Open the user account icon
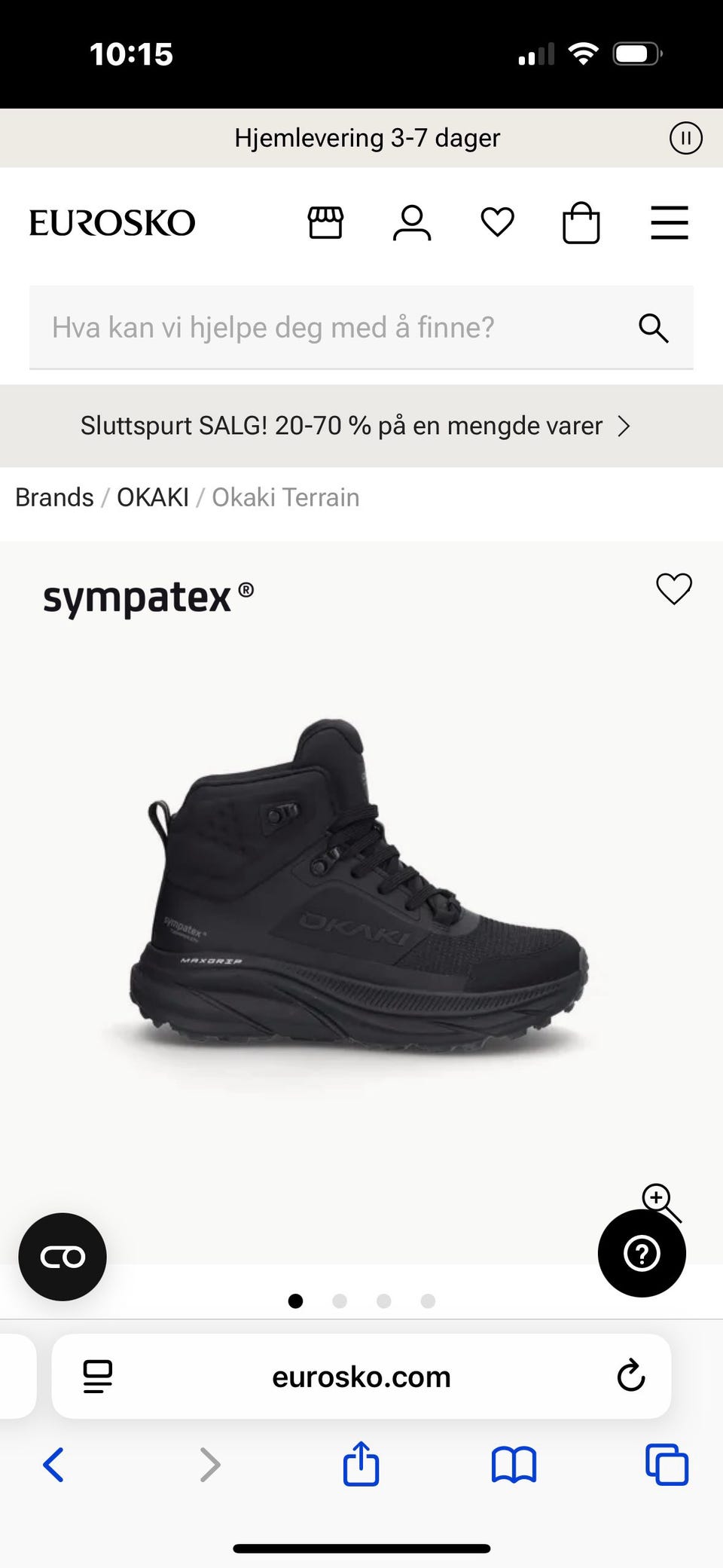 click(x=412, y=223)
